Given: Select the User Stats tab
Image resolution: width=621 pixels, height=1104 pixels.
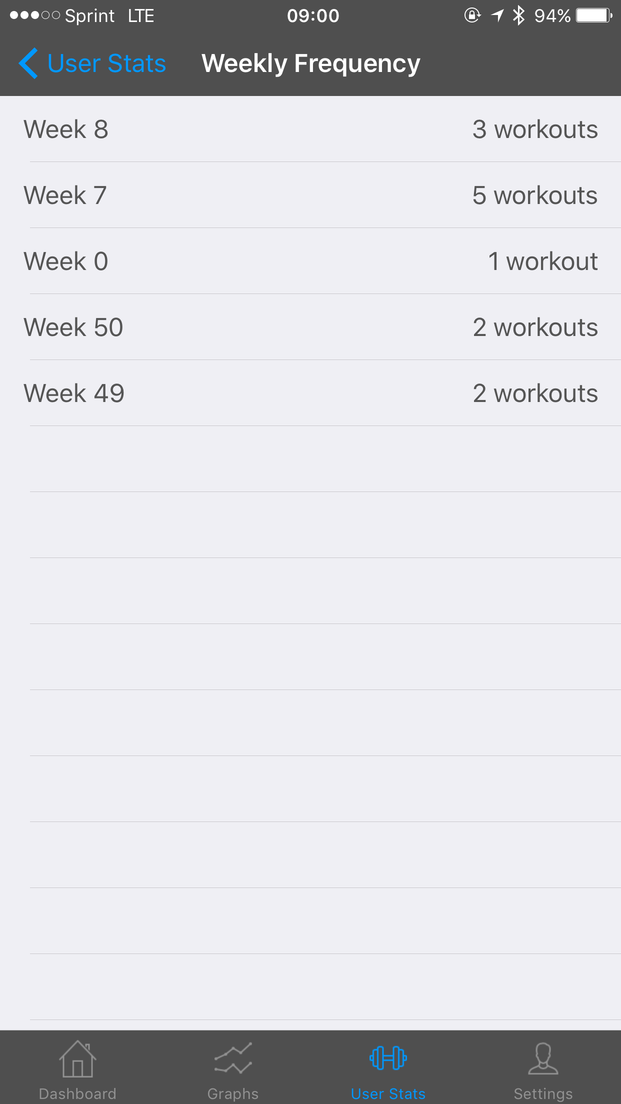Looking at the screenshot, I should (388, 1069).
